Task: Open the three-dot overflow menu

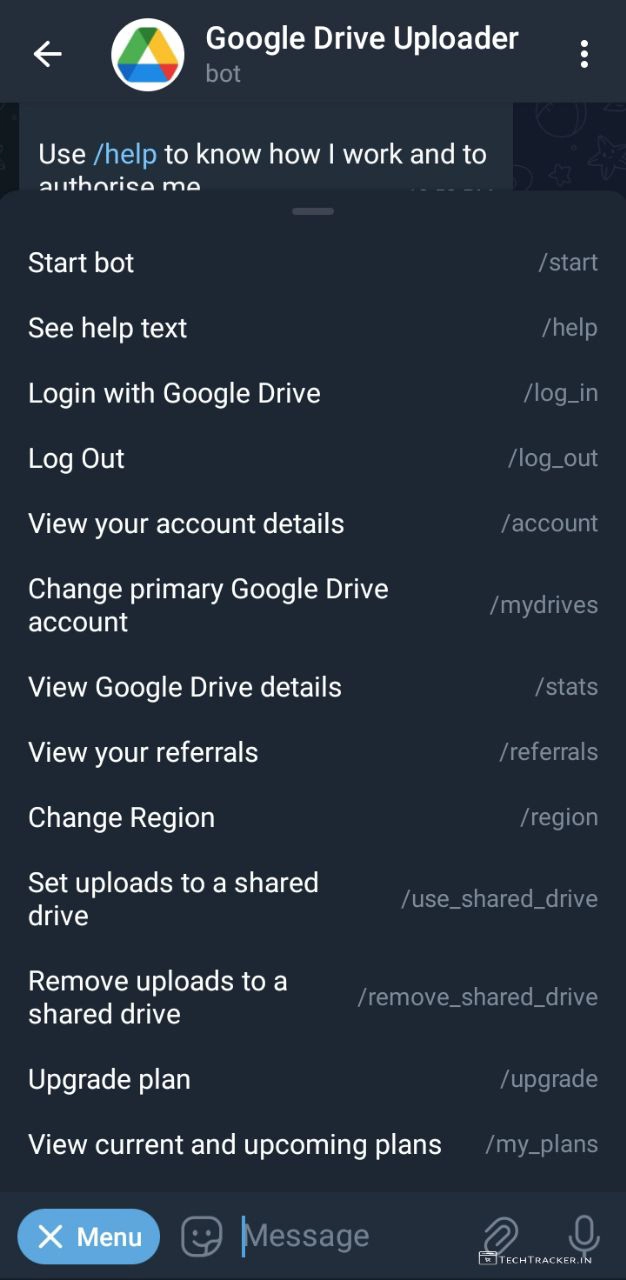Action: [x=584, y=54]
